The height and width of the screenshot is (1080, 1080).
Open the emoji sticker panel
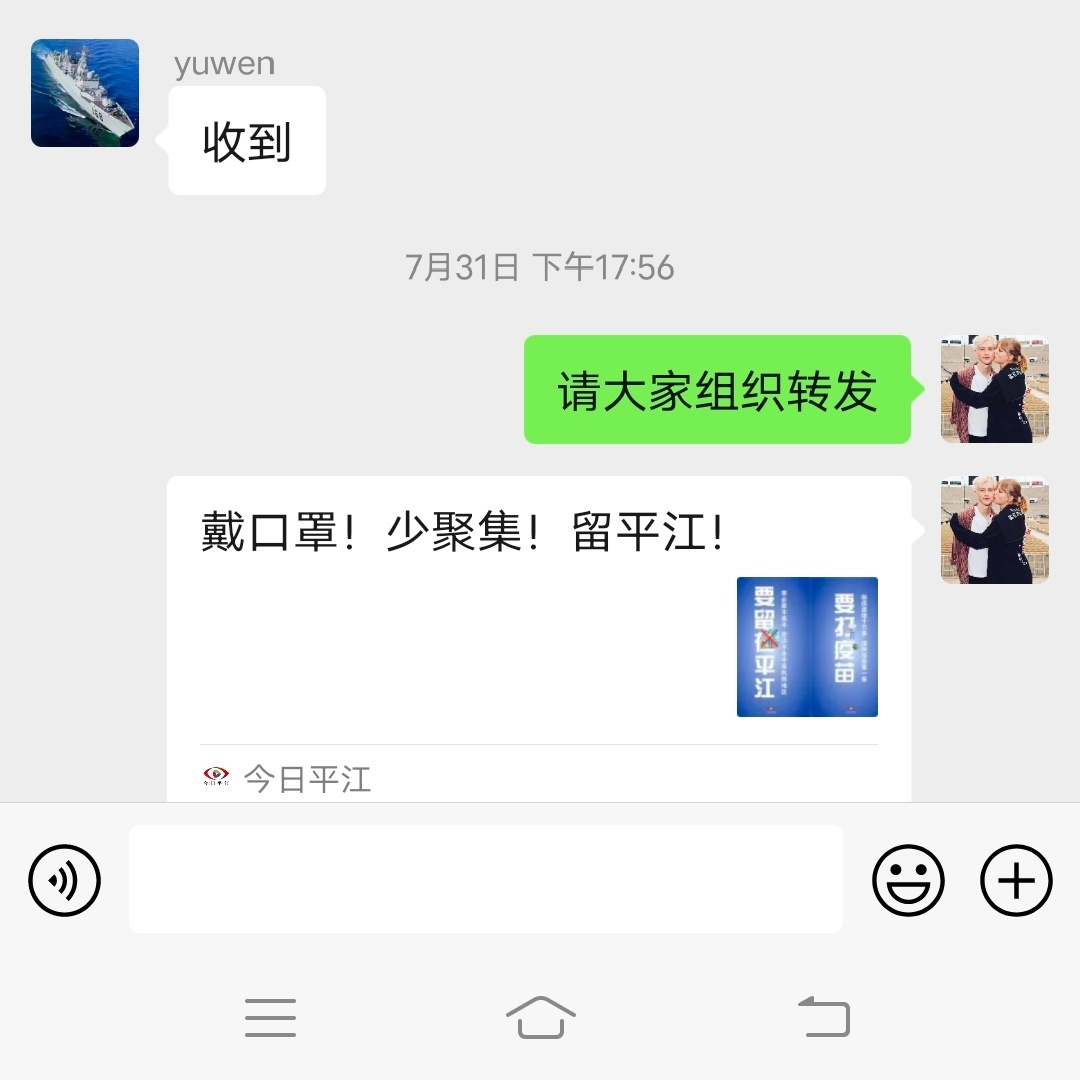click(908, 880)
